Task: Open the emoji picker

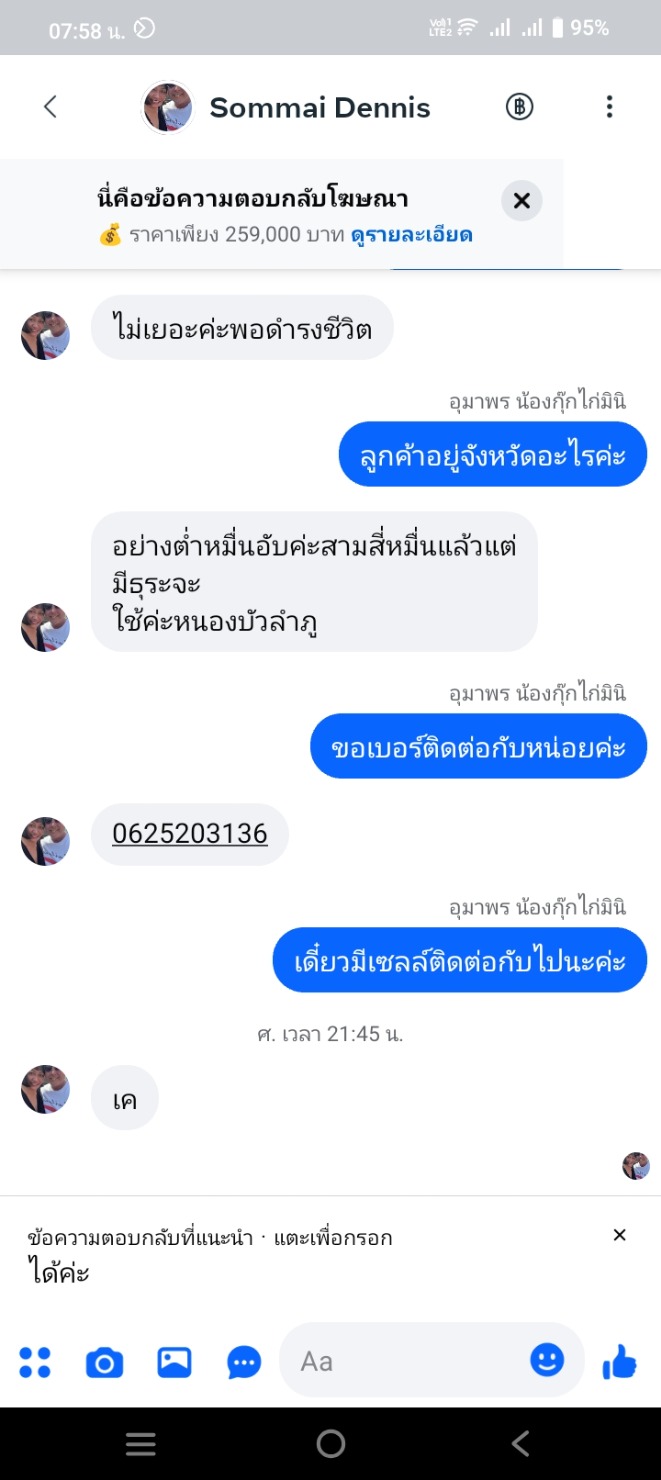Action: click(547, 1359)
